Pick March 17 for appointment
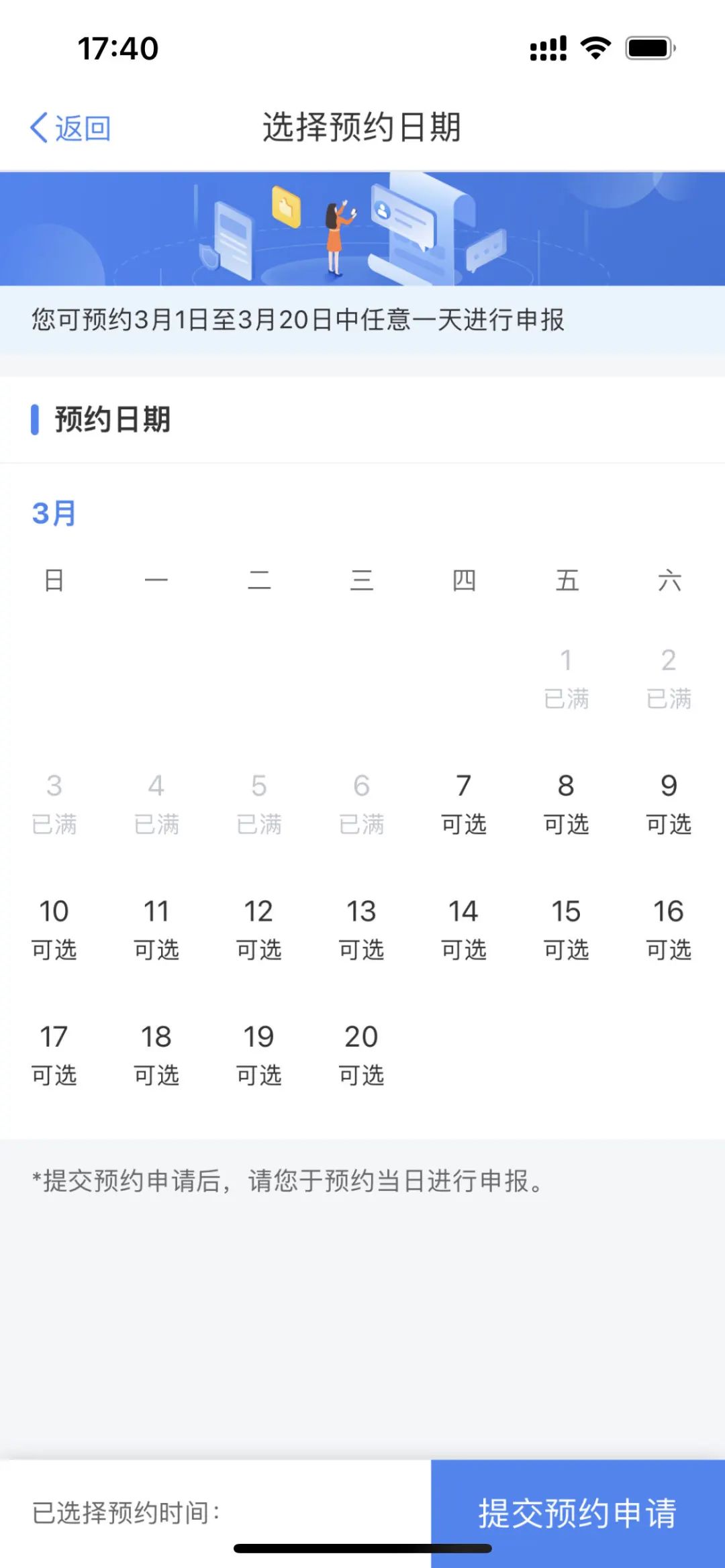 (54, 1054)
